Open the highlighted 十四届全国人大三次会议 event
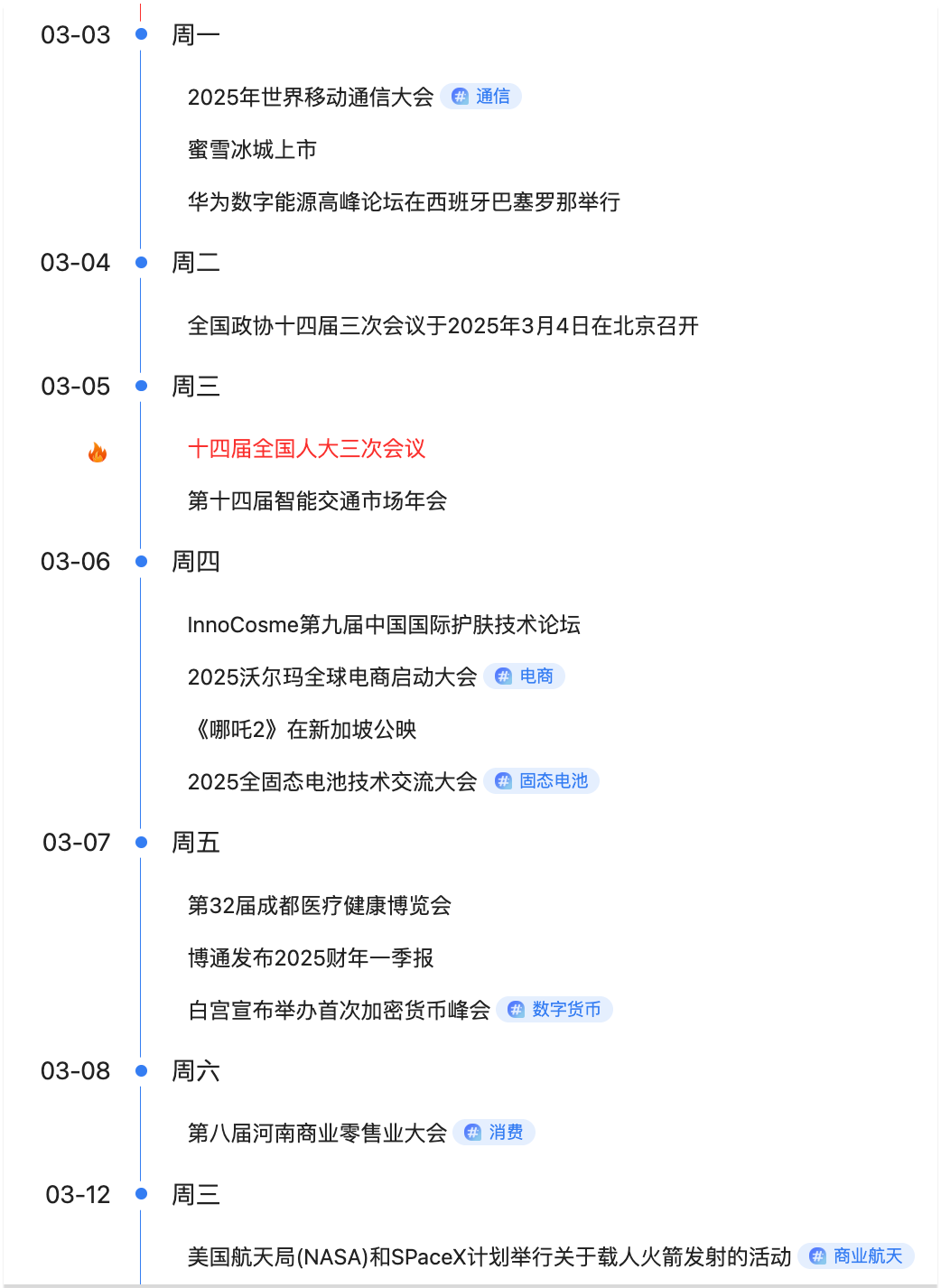Screen dimensions: 941x1288 (x=306, y=449)
